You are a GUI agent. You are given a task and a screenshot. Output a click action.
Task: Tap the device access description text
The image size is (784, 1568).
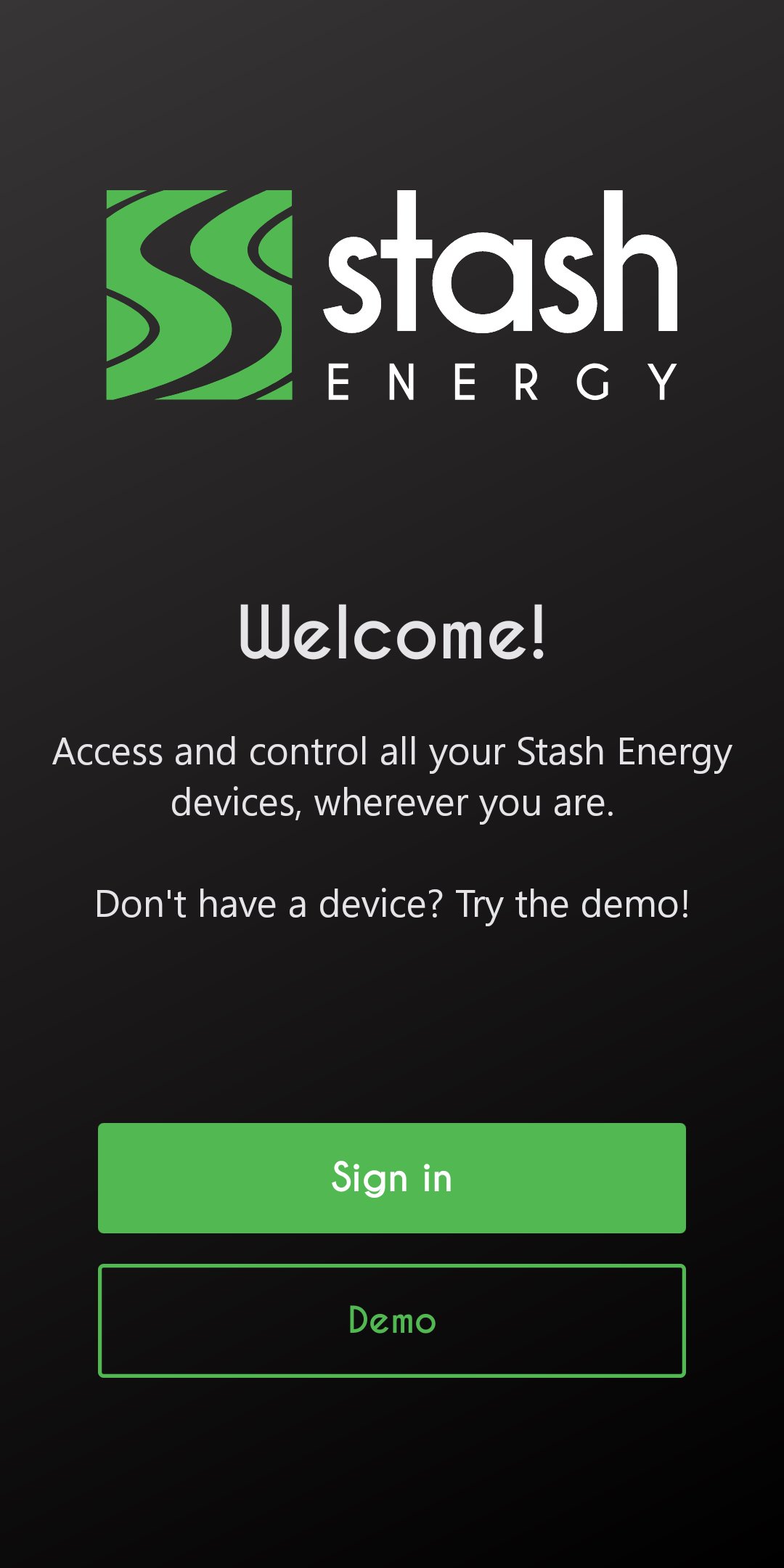[392, 777]
